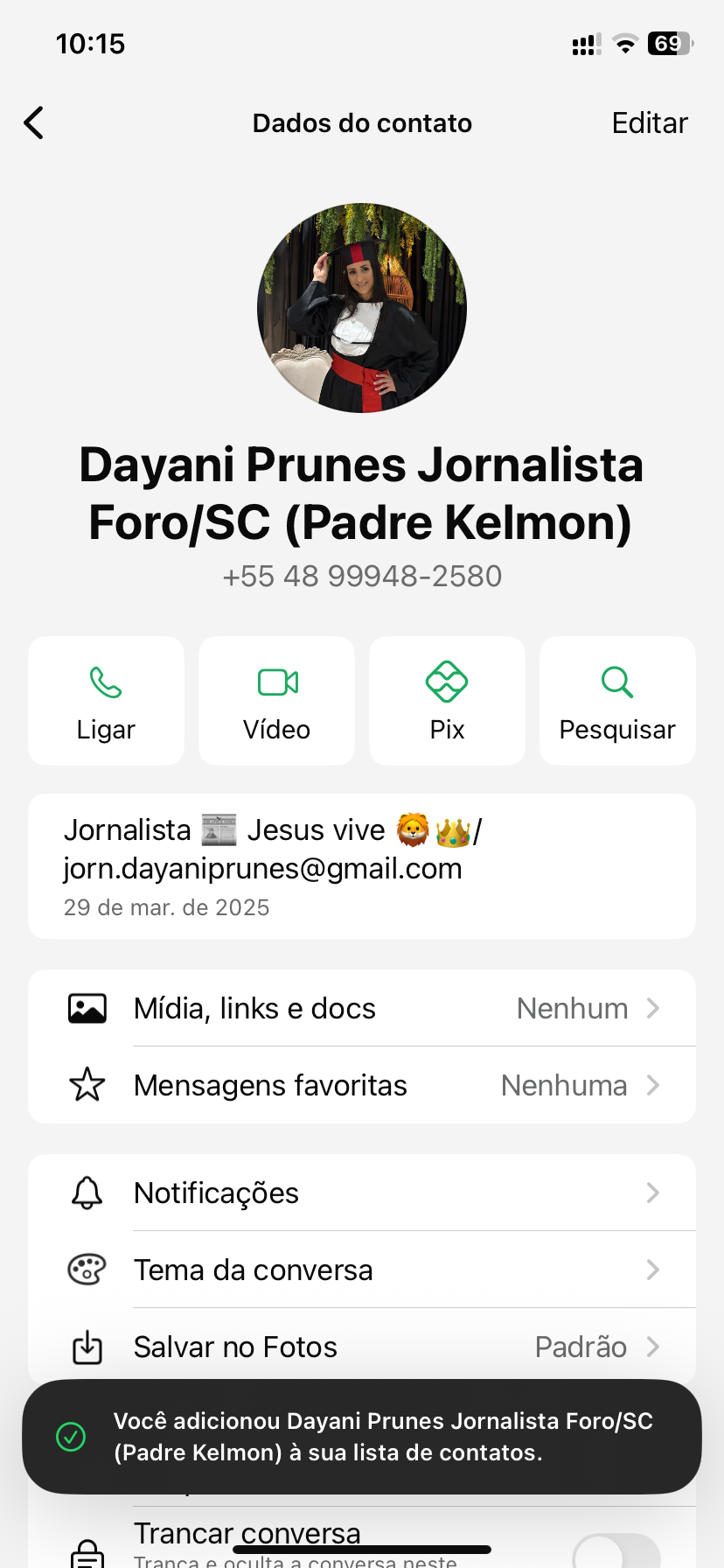
Task: Open Notificações settings
Action: tap(362, 1193)
